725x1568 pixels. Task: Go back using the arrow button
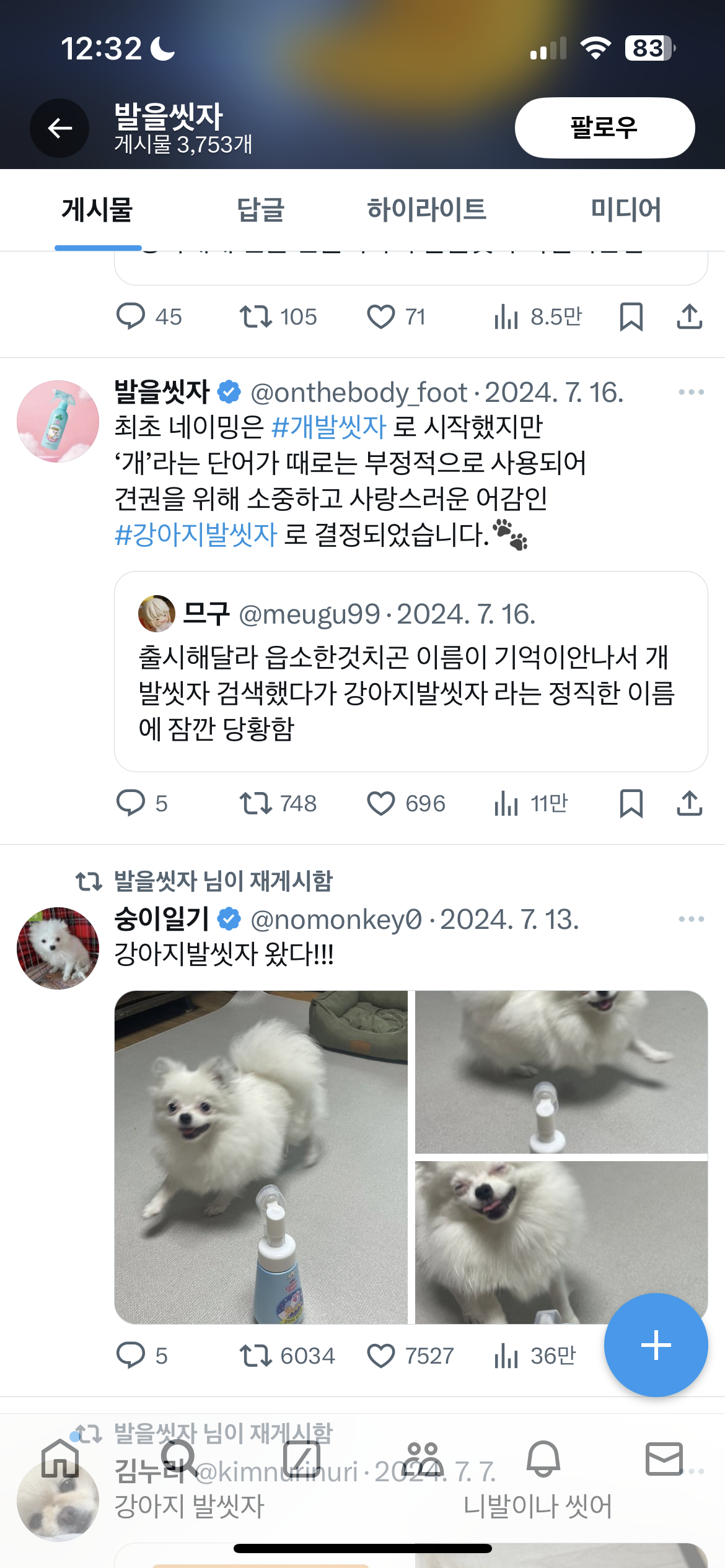[59, 128]
